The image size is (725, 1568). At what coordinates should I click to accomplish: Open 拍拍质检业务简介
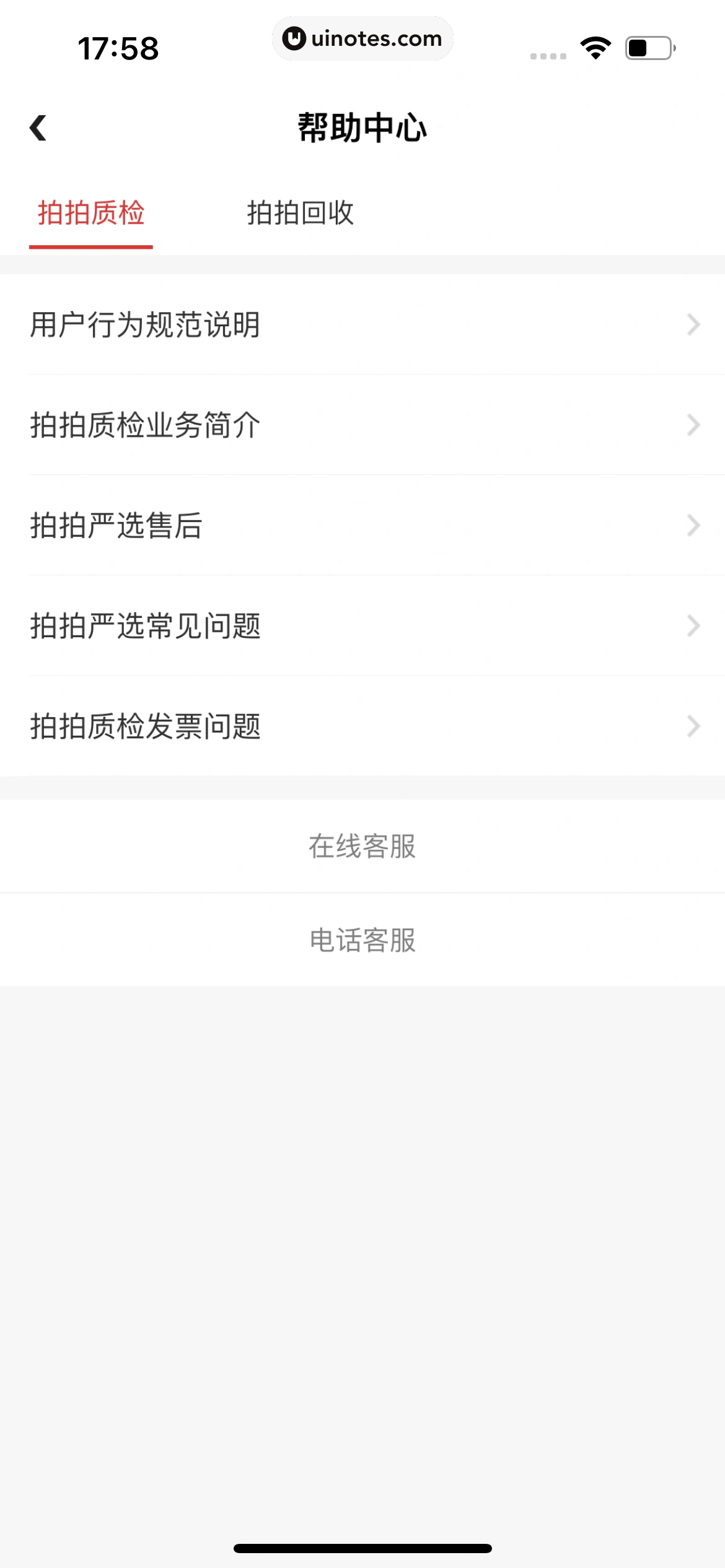tap(362, 425)
